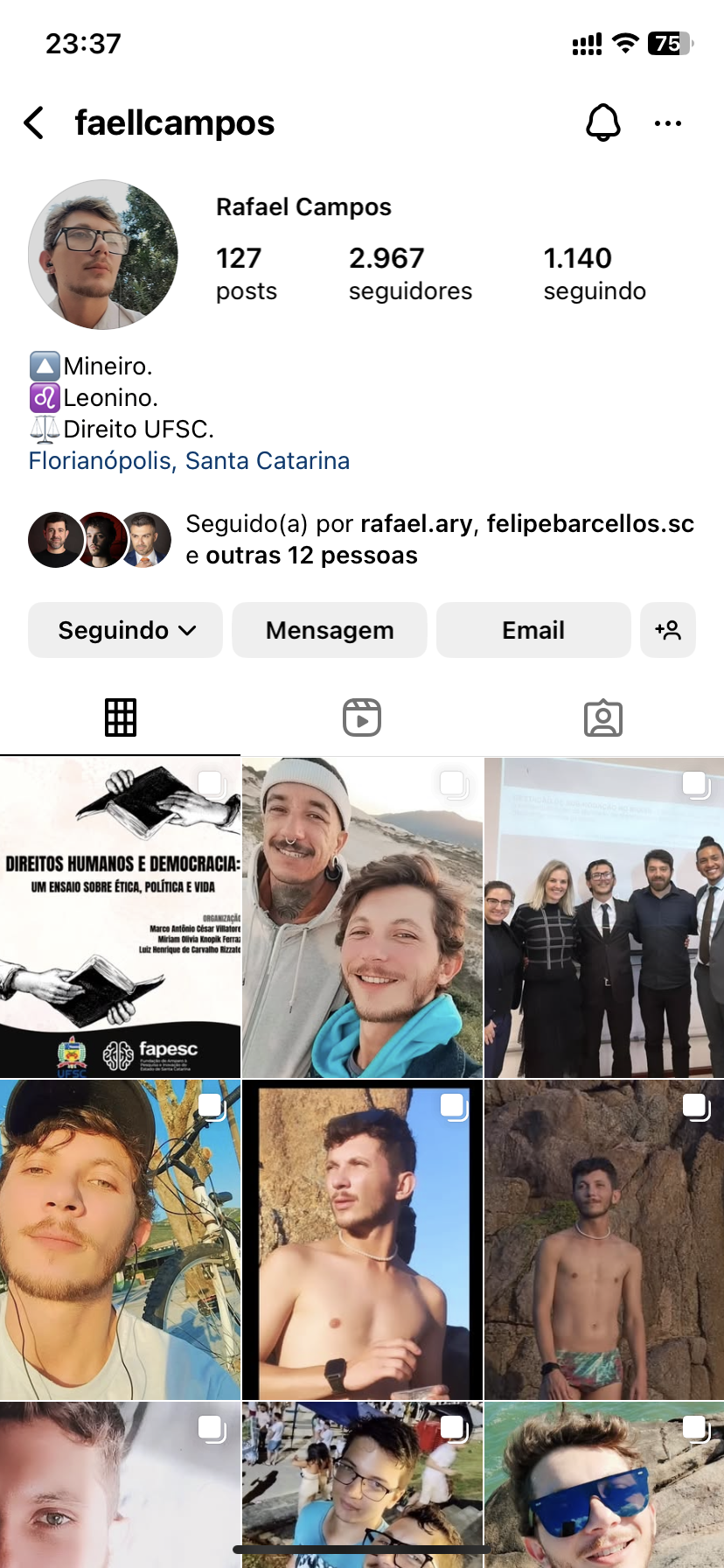Open the blue mirrored sunglasses selfie post
Image resolution: width=724 pixels, height=1568 pixels.
tap(604, 1484)
